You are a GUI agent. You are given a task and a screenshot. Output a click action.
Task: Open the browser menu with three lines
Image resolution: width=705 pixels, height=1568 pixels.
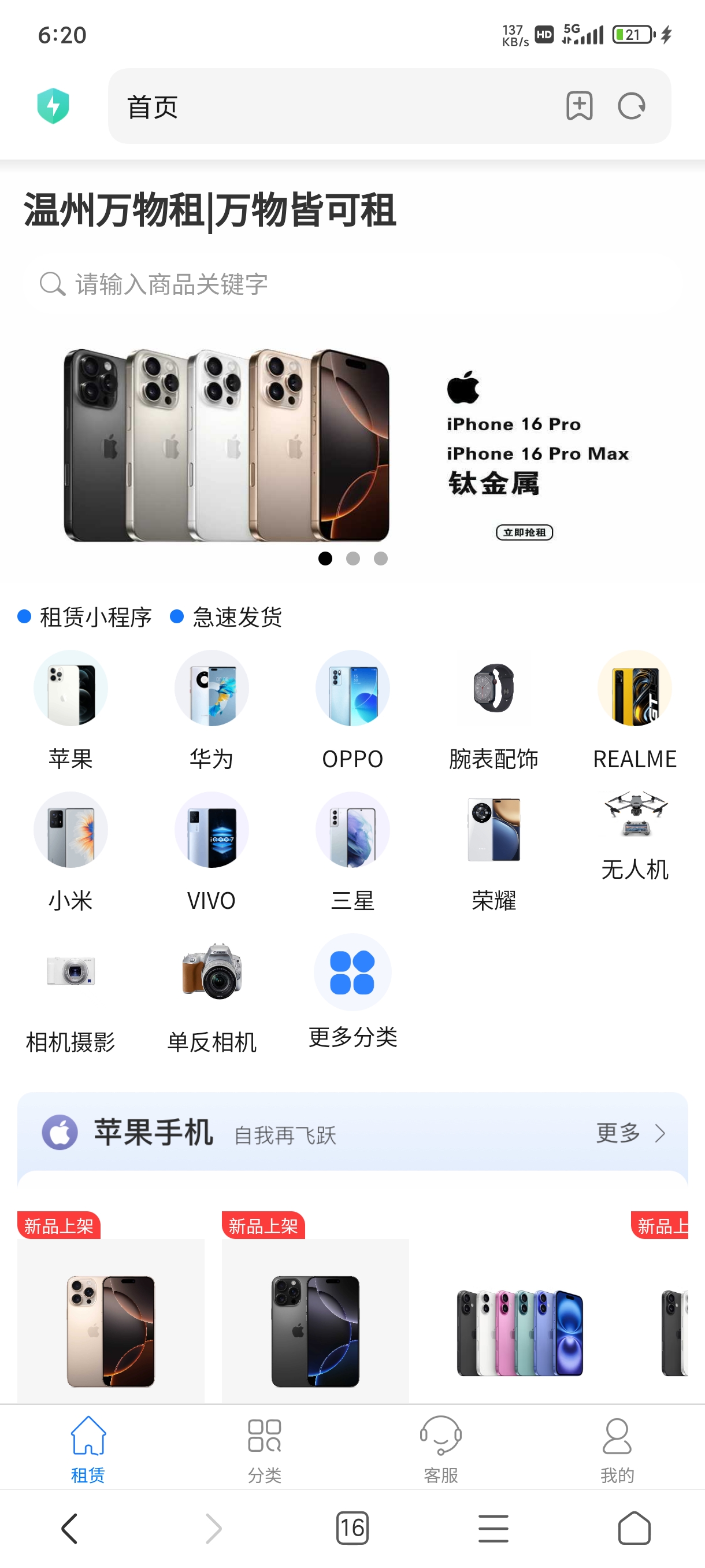(x=493, y=1528)
